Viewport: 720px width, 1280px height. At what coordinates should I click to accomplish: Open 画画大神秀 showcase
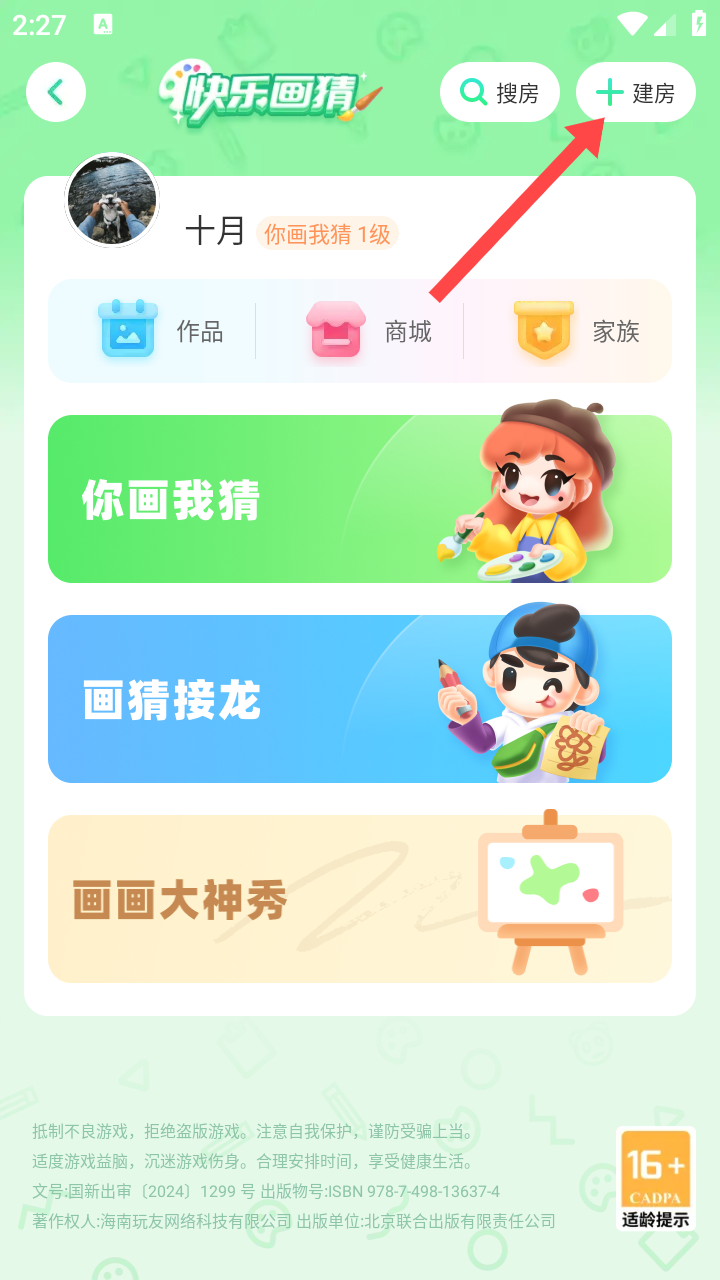(x=360, y=899)
